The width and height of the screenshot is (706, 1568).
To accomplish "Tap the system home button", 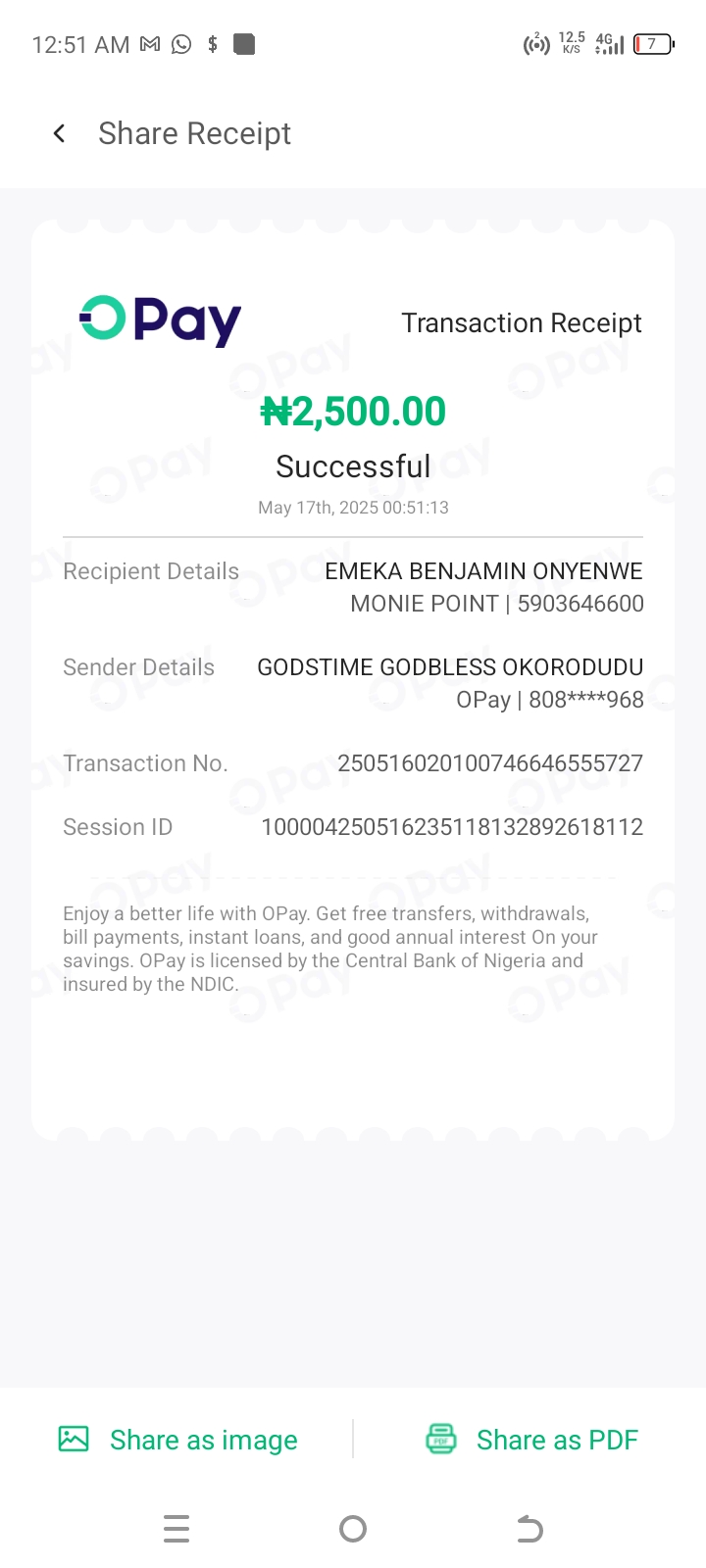I will (x=353, y=1529).
